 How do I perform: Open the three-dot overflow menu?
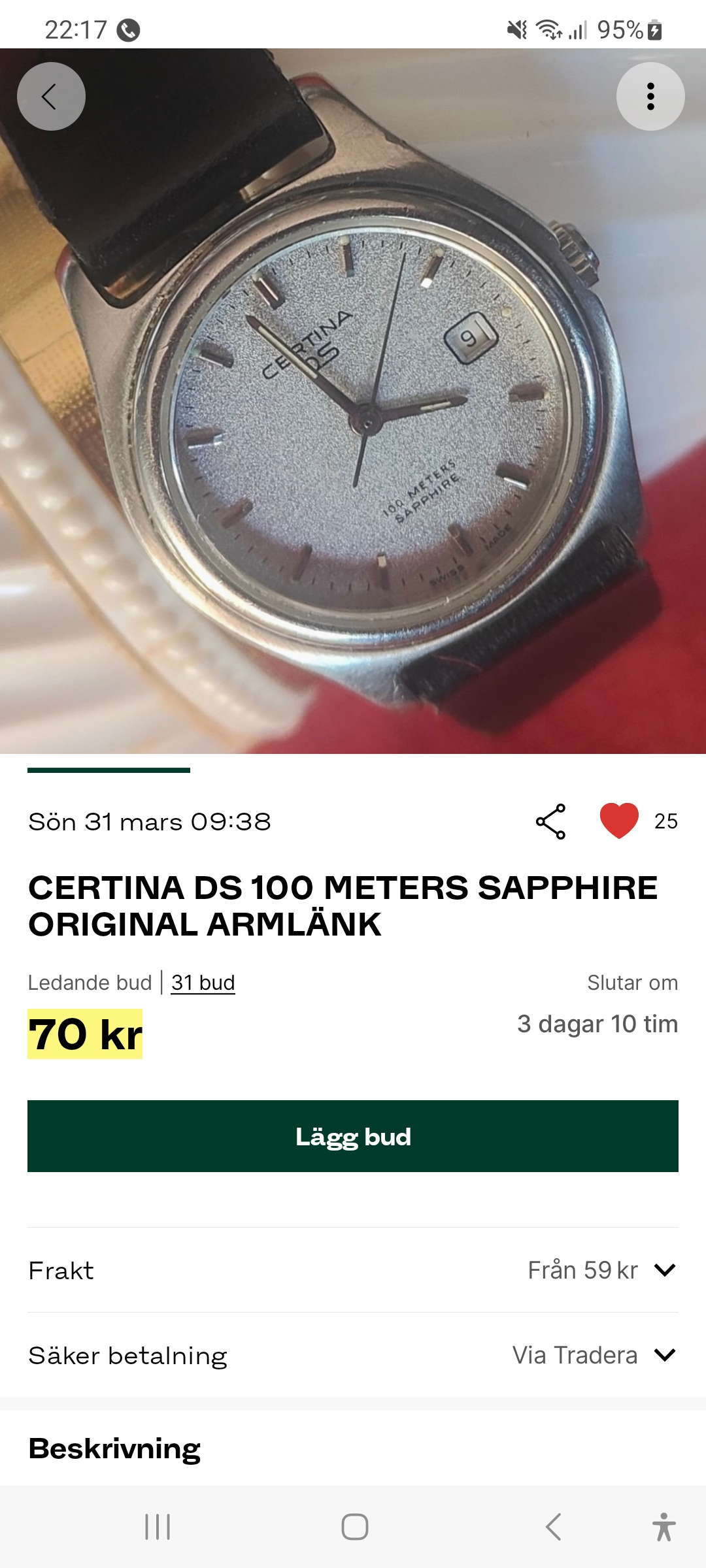(x=650, y=96)
